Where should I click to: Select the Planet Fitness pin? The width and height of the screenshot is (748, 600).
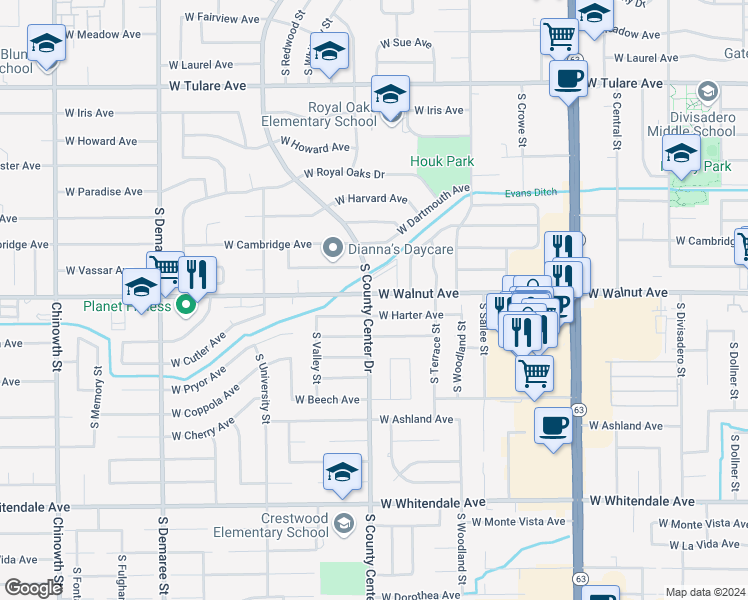185,304
